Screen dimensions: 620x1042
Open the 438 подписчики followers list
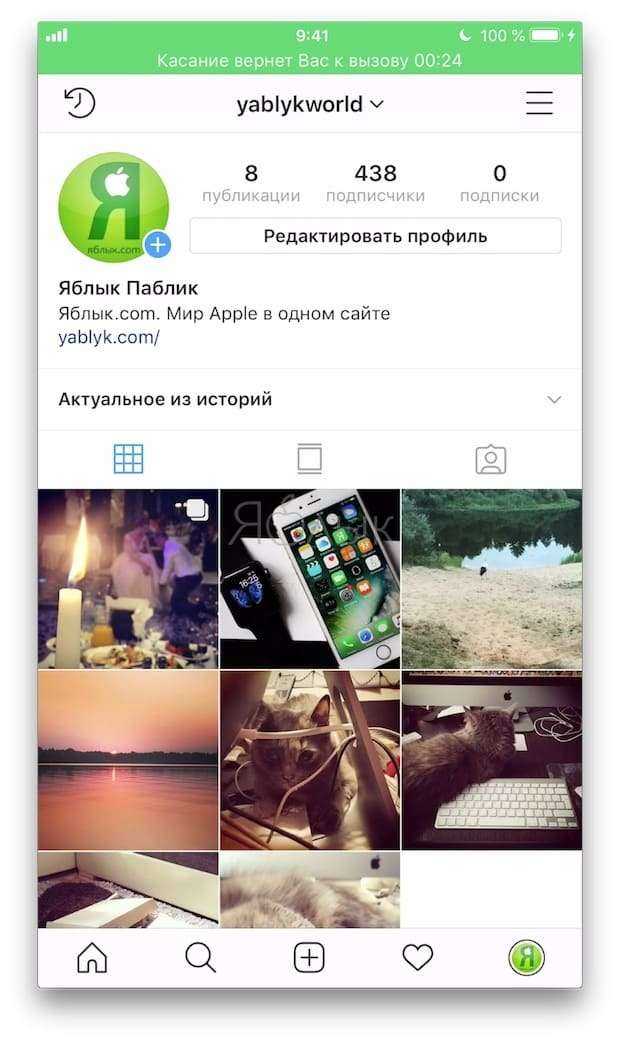pyautogui.click(x=375, y=183)
